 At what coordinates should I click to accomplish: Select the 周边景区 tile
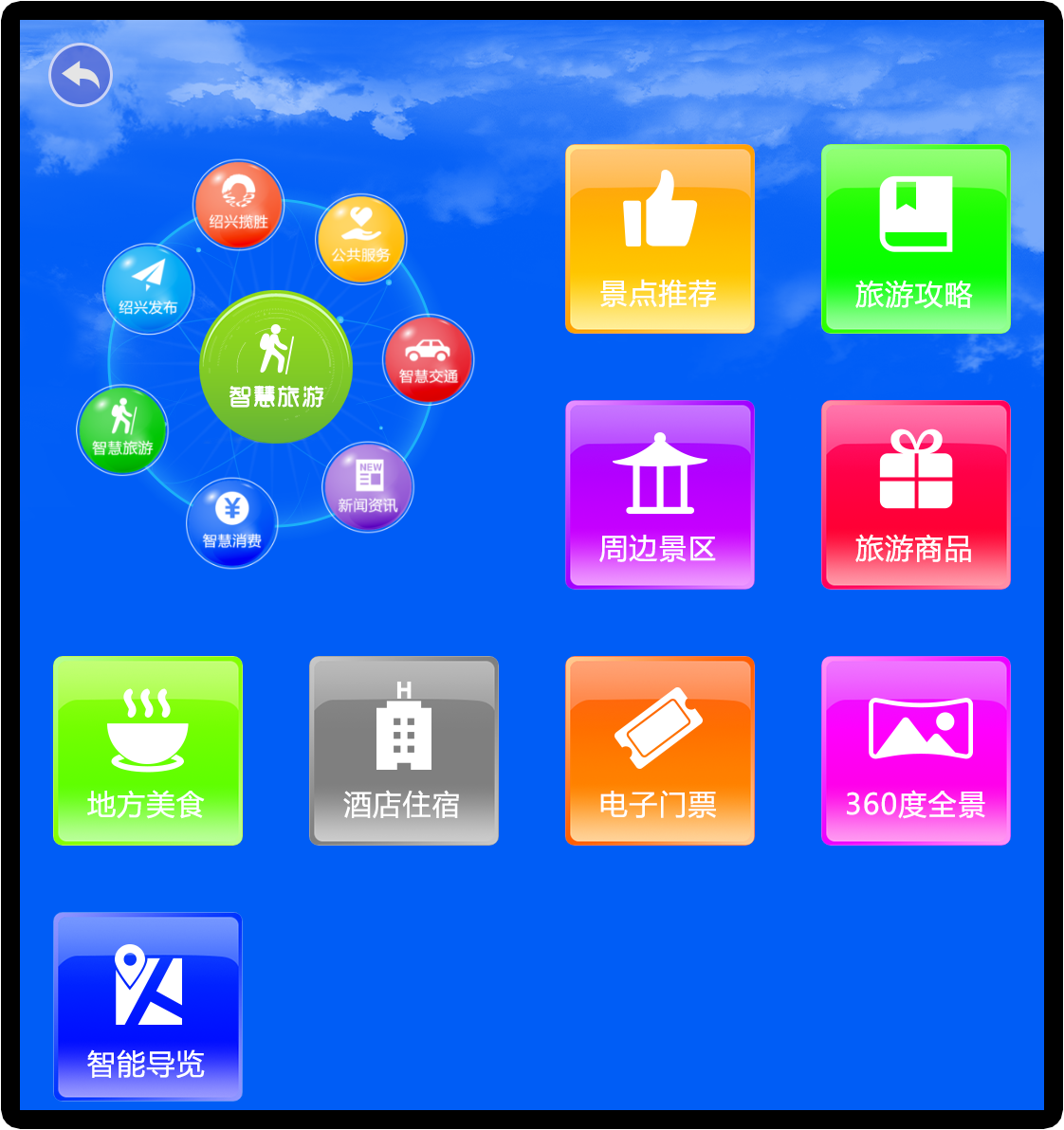coord(659,495)
